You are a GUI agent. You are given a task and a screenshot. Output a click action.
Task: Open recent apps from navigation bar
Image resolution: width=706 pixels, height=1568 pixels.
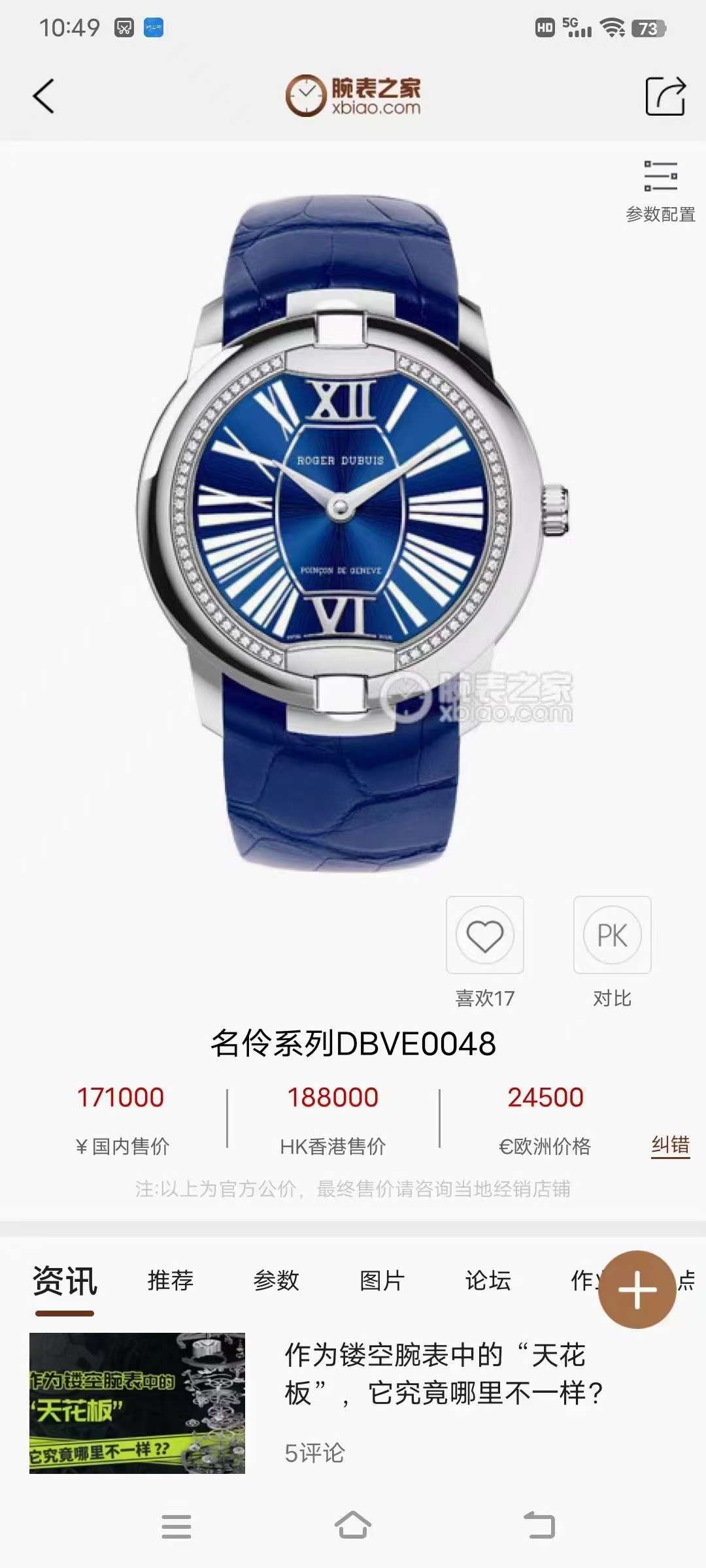176,1526
